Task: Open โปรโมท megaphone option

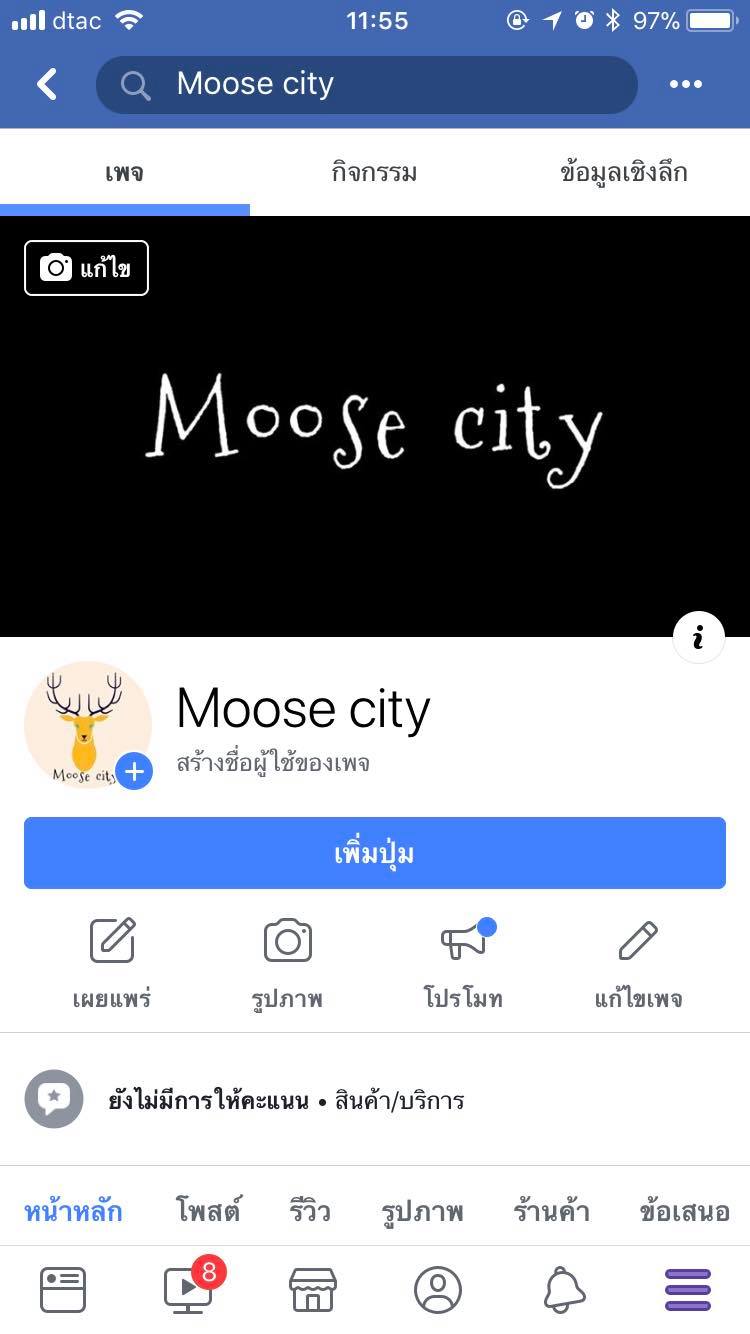Action: [x=463, y=962]
